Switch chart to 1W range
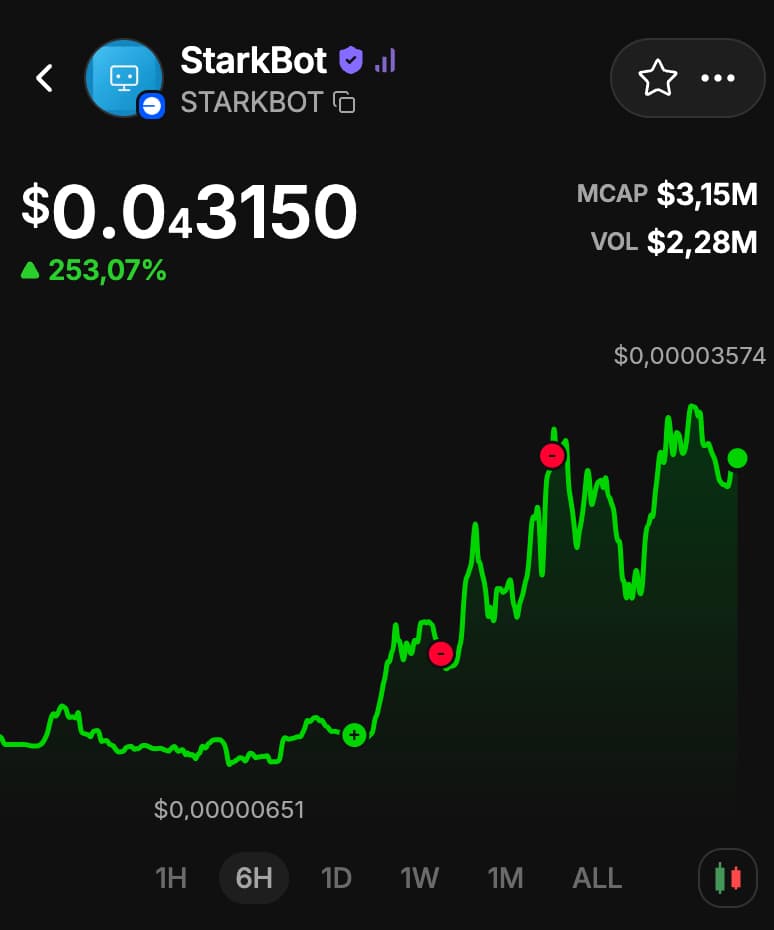The width and height of the screenshot is (774, 930). [420, 878]
